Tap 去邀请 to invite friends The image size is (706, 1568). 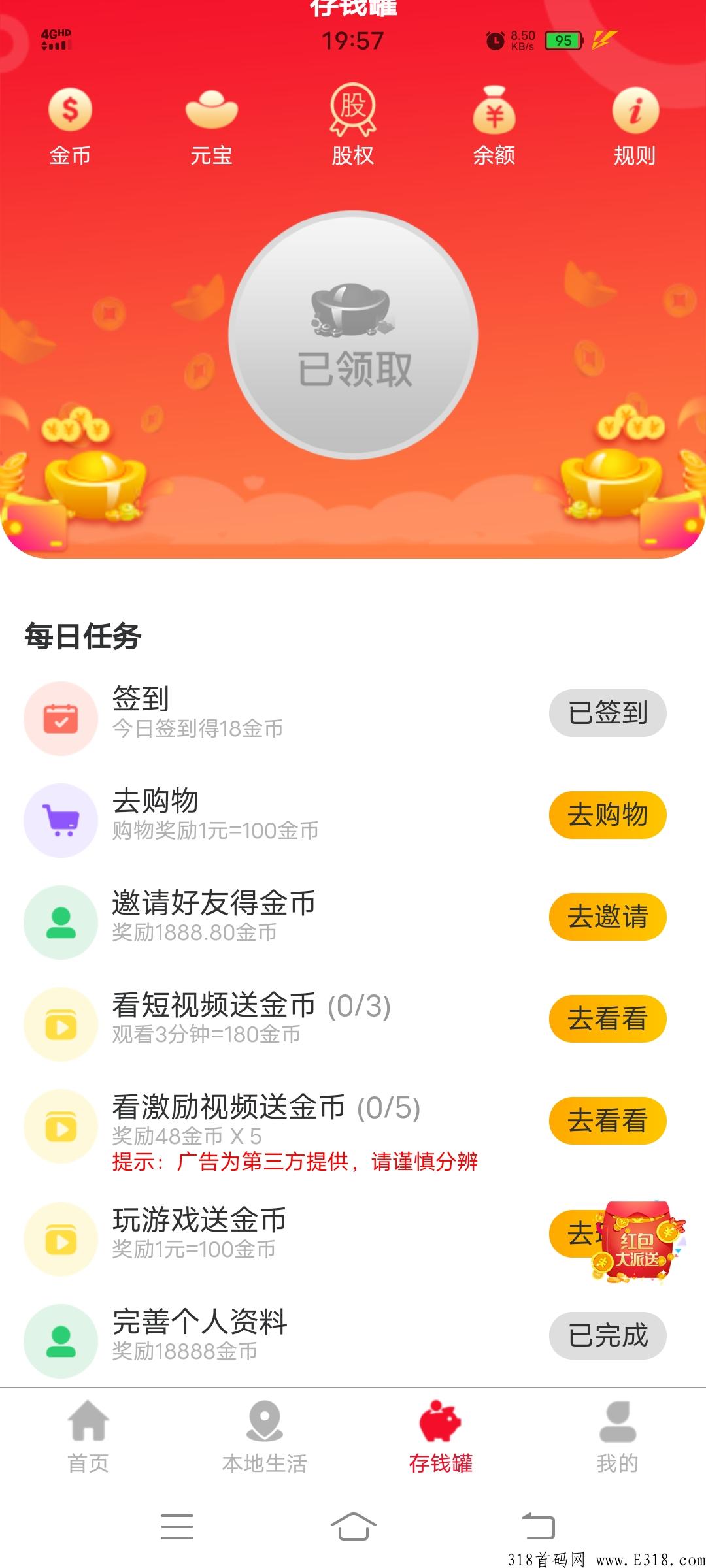click(607, 917)
